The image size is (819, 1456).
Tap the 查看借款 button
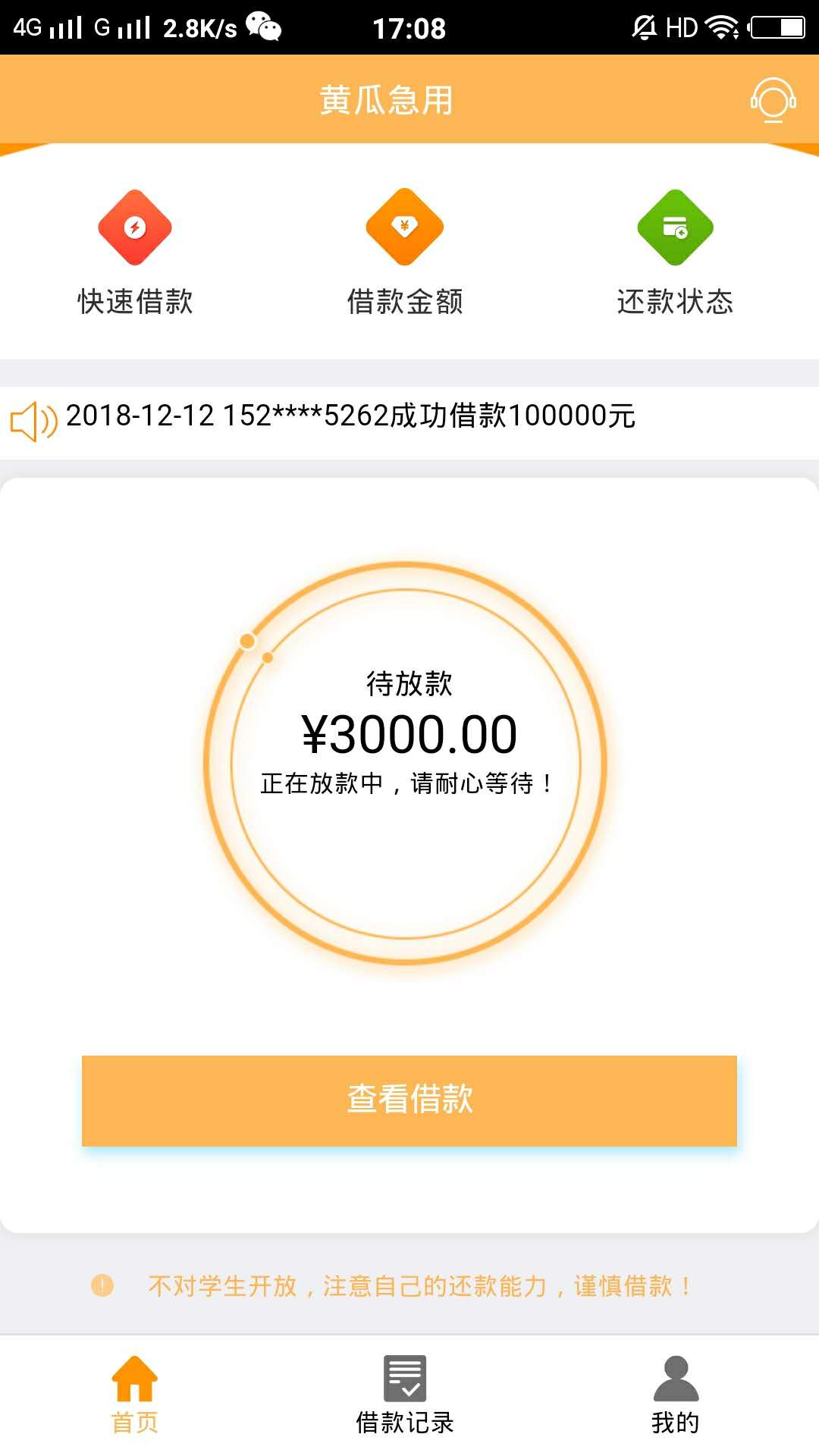[x=409, y=1100]
